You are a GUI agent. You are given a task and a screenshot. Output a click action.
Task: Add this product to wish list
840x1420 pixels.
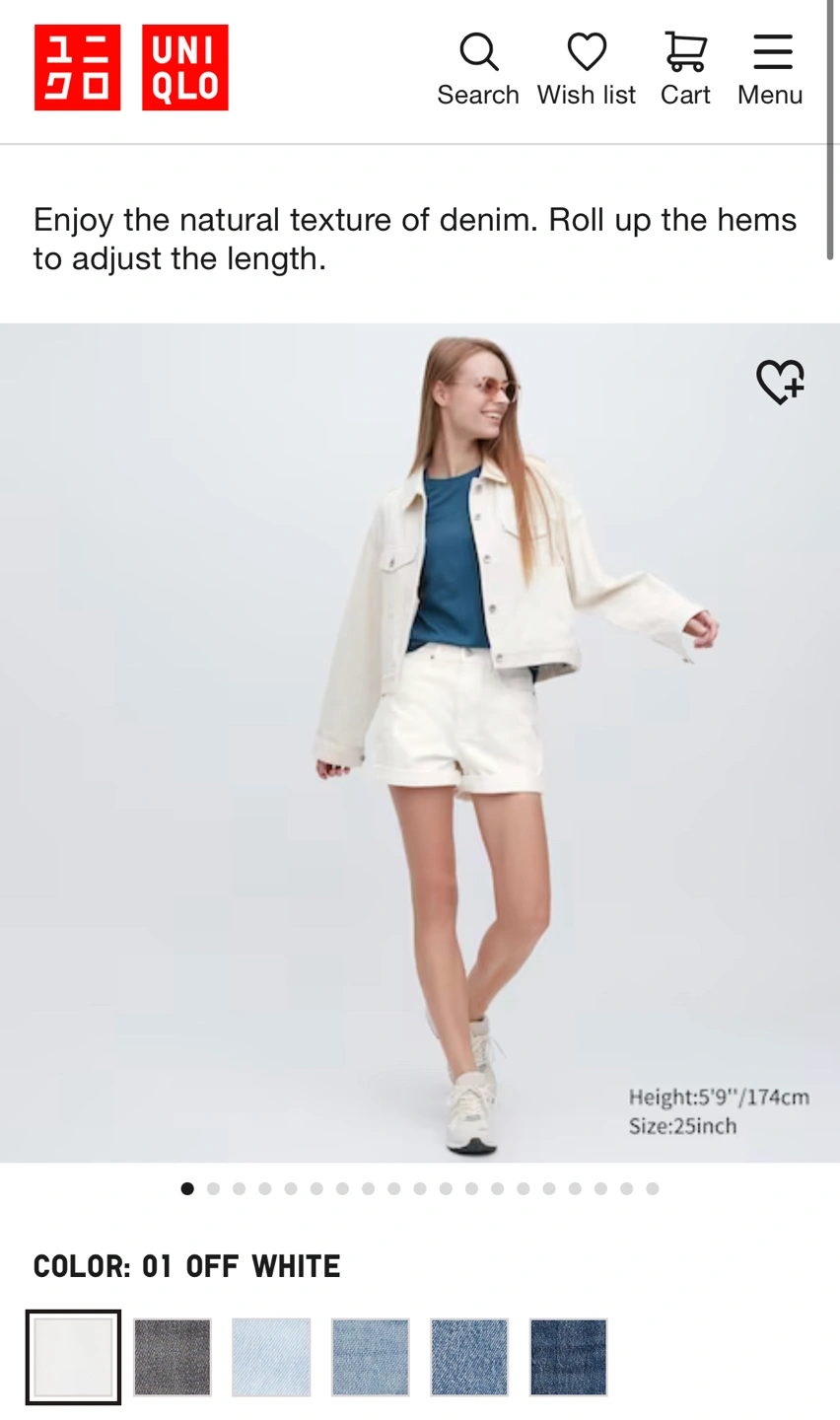[x=780, y=382]
